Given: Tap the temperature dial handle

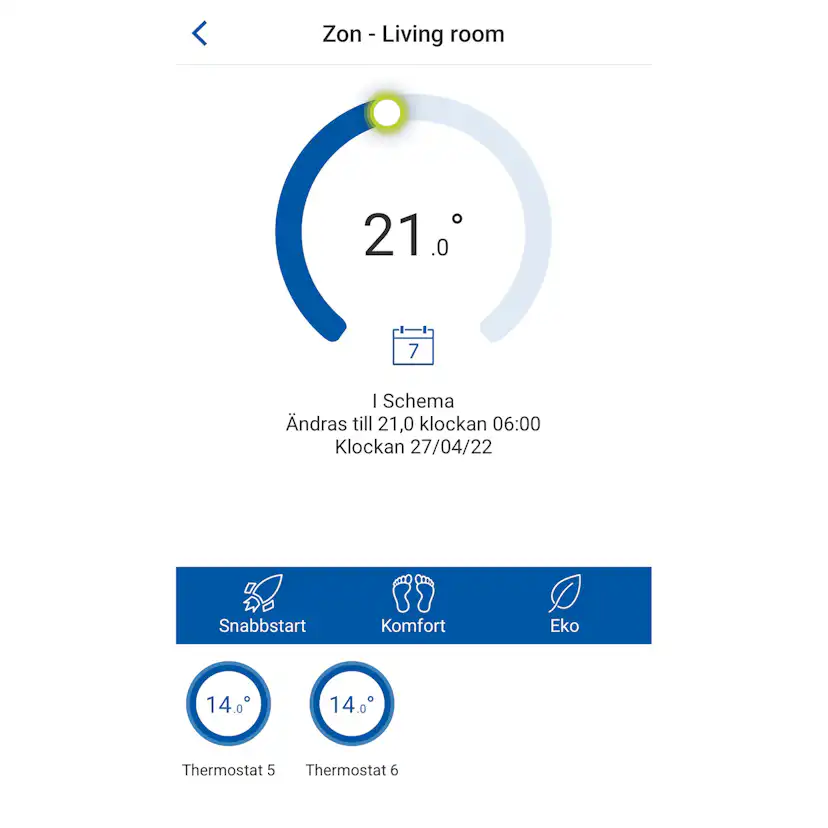Looking at the screenshot, I should tap(386, 112).
